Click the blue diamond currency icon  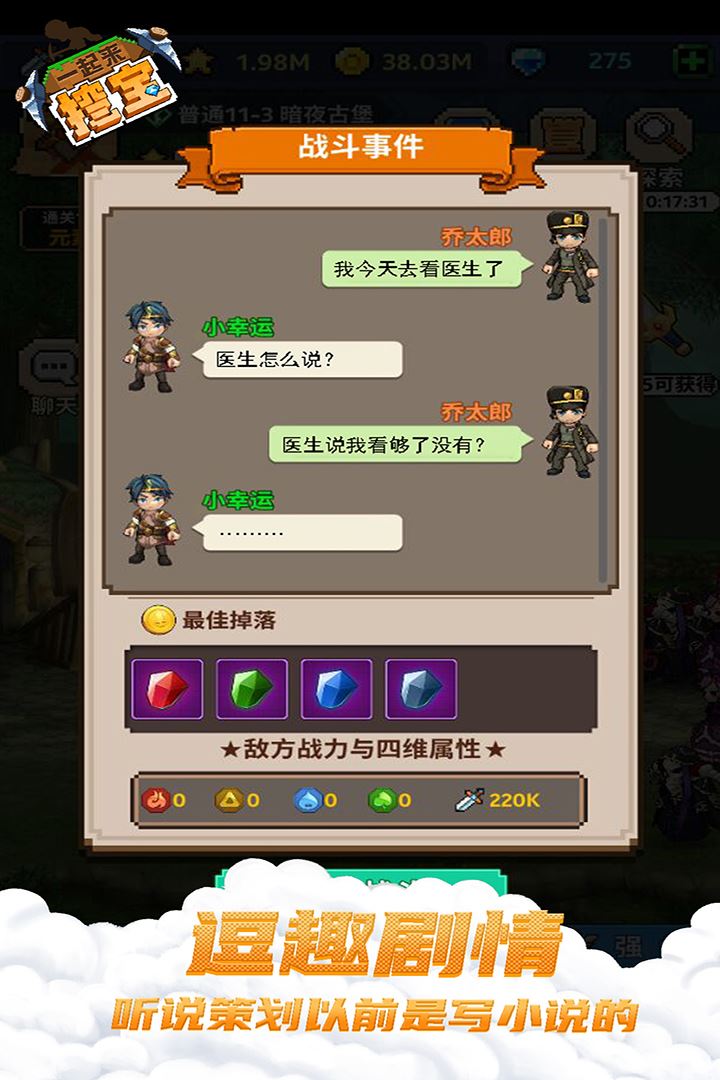527,62
